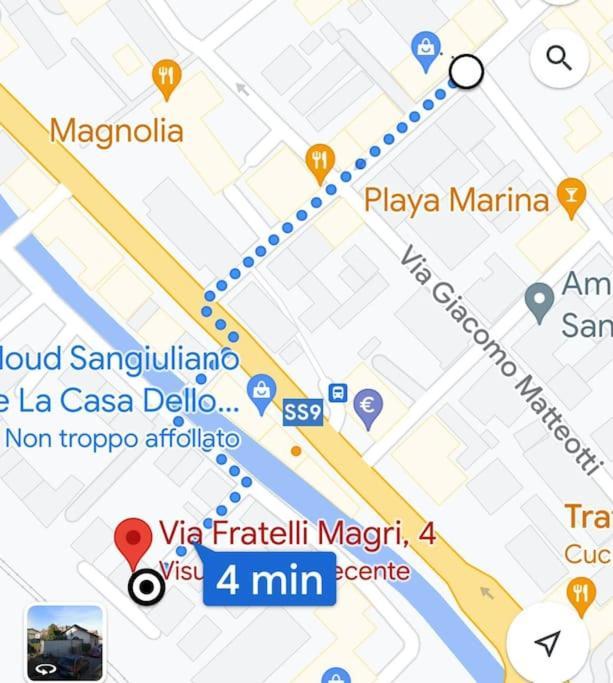Select the 4 min walking route label
This screenshot has height=683, width=613.
[270, 579]
